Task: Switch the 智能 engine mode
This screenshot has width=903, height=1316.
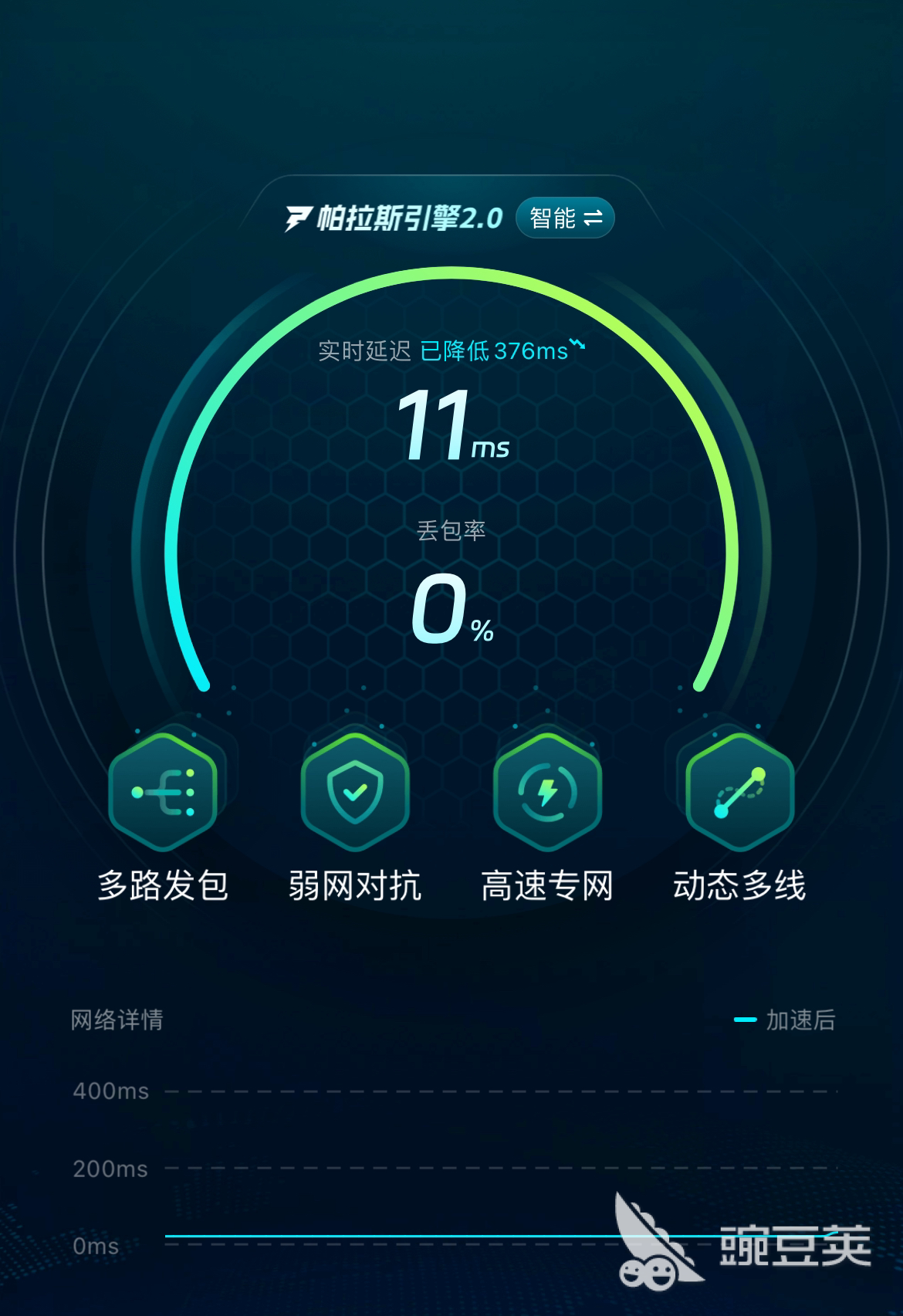Action: pos(564,218)
